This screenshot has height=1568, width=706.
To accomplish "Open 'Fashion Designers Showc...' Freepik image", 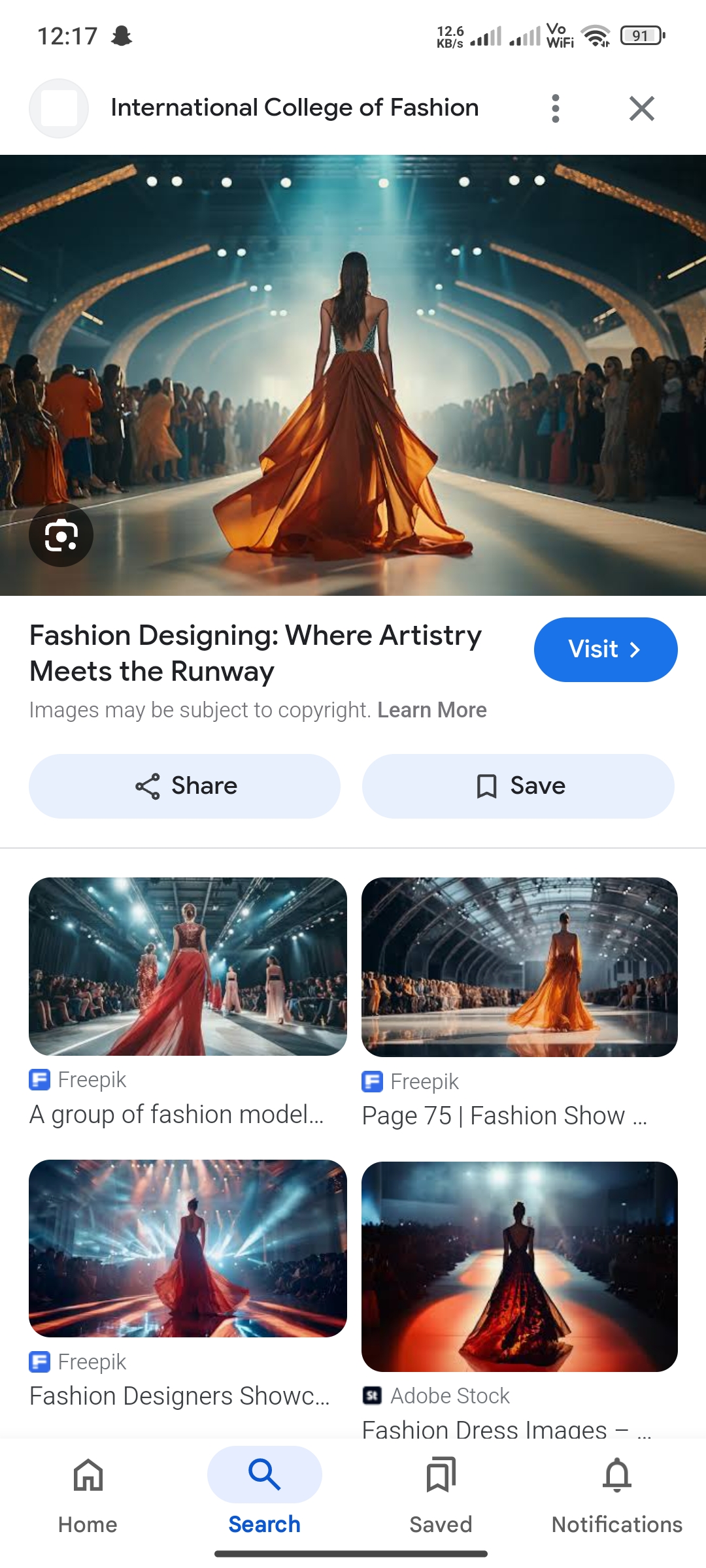I will click(x=188, y=1248).
